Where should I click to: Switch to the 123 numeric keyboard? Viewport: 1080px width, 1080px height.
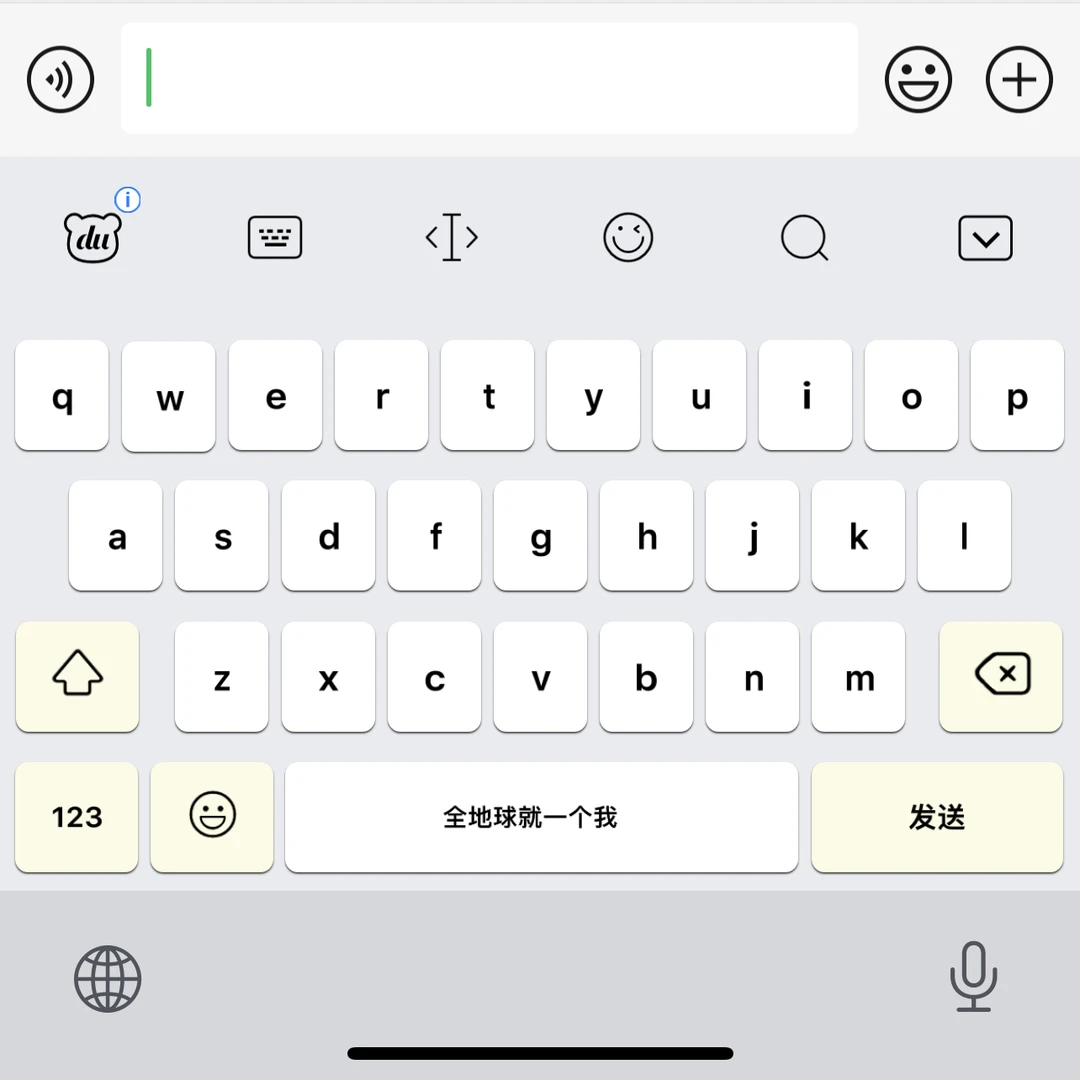click(x=77, y=817)
